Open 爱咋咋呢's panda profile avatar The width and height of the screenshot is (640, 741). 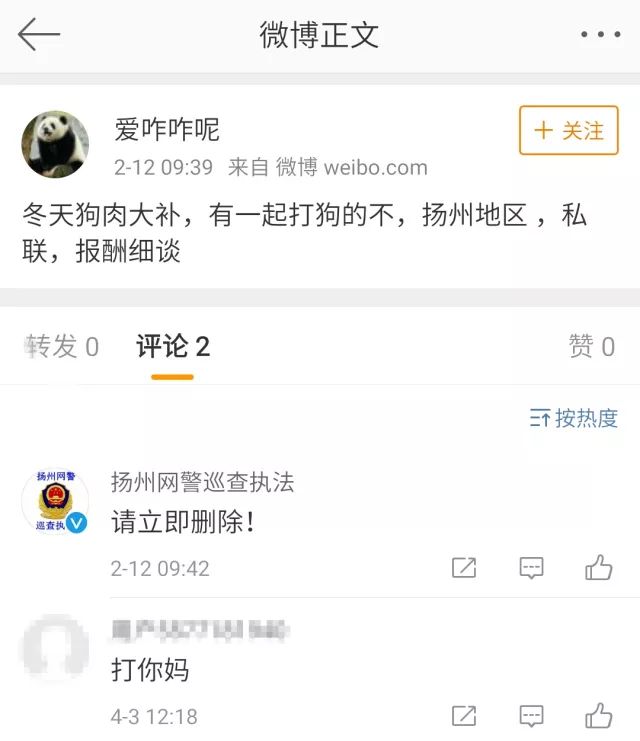(55, 144)
